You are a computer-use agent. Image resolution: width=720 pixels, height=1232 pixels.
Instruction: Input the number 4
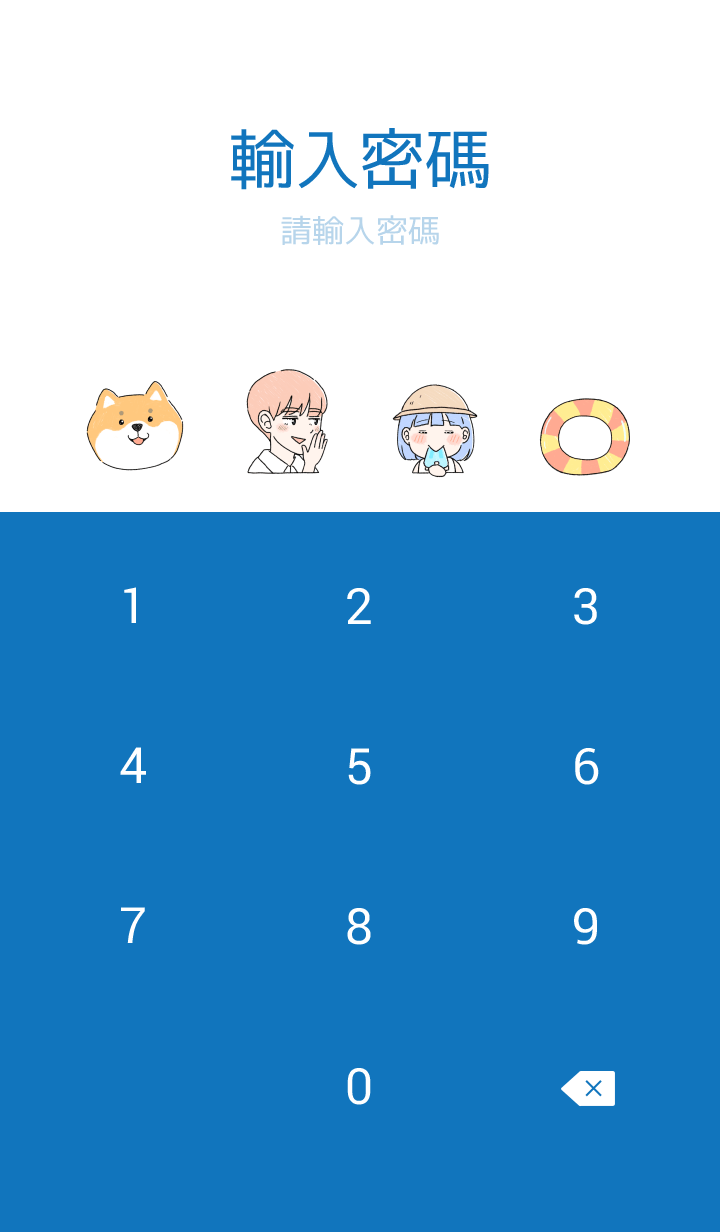132,767
